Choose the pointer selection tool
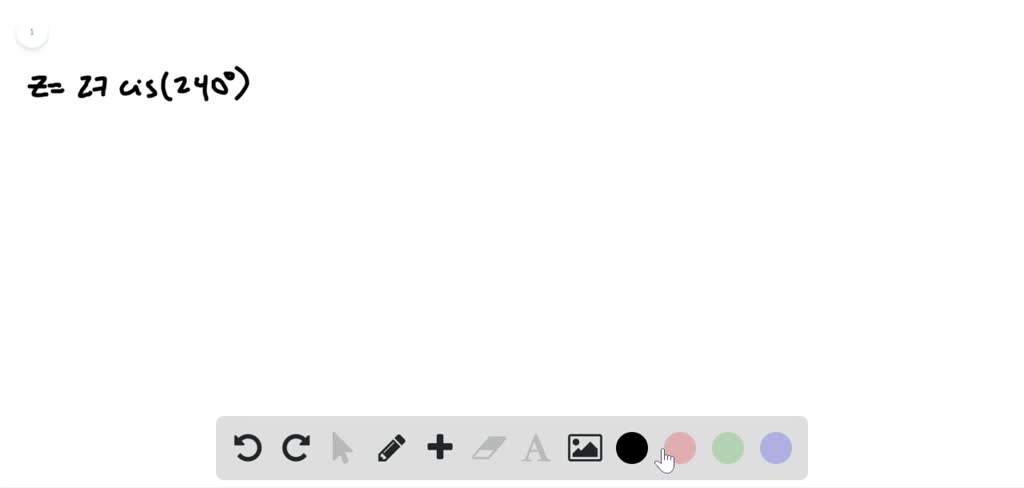This screenshot has width=1024, height=488. (342, 448)
